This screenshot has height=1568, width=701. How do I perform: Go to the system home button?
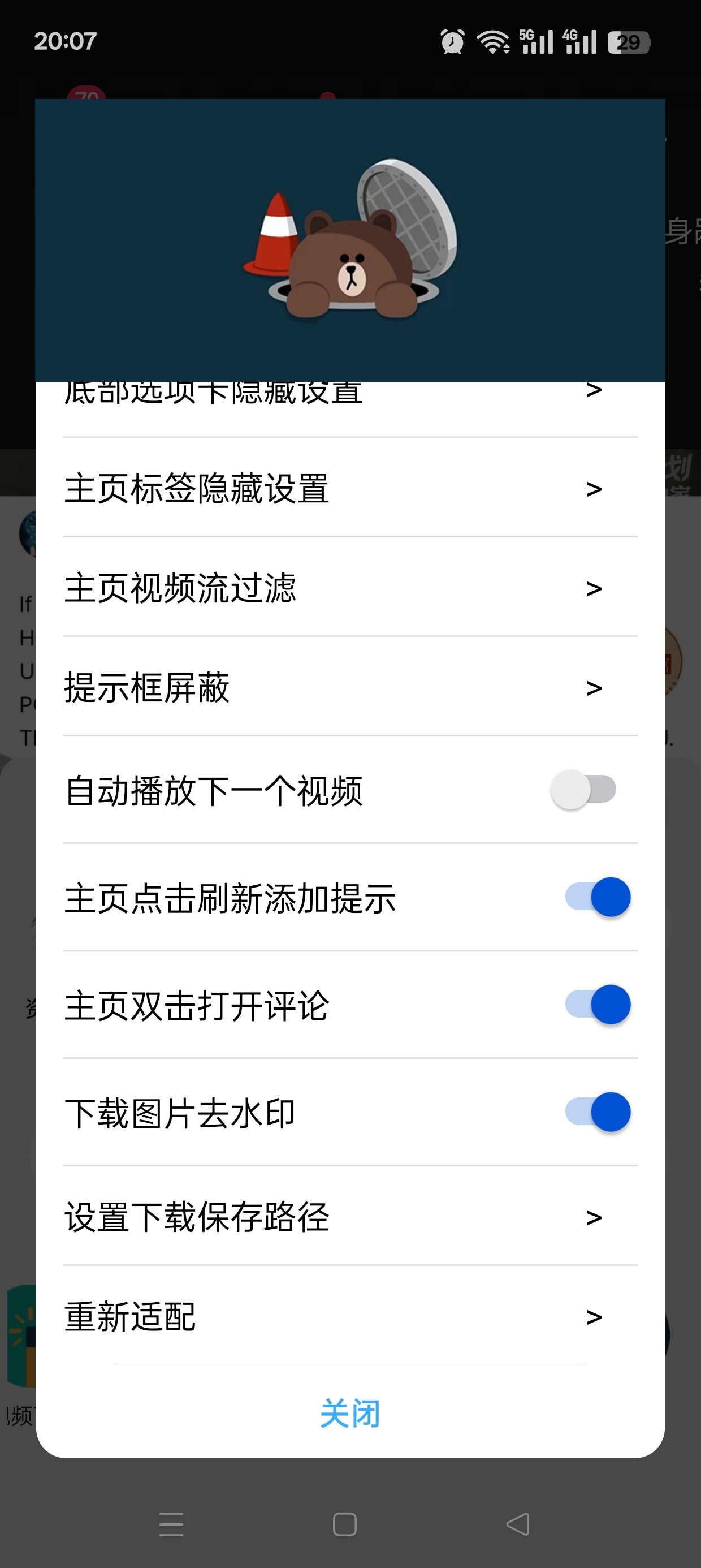(344, 1524)
